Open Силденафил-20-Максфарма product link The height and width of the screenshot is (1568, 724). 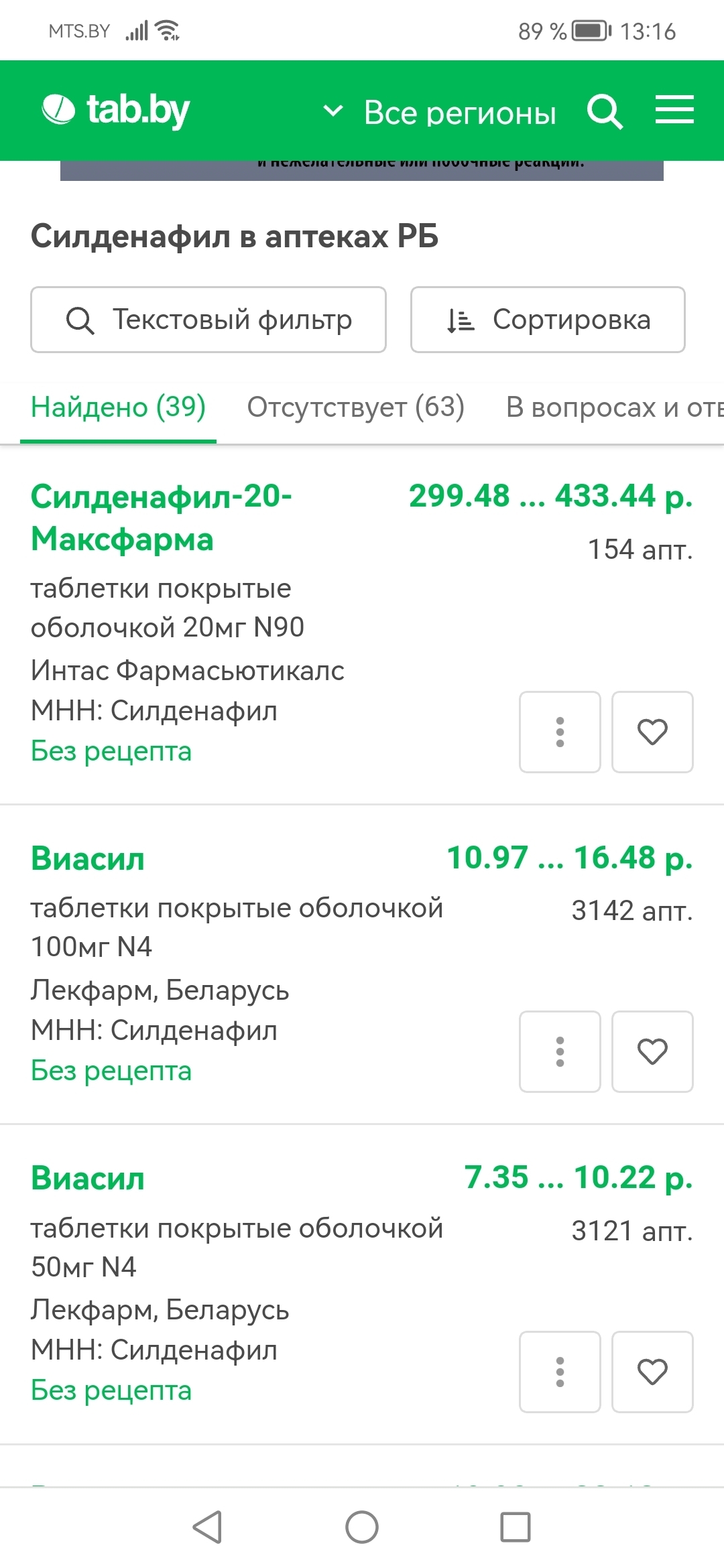click(161, 517)
